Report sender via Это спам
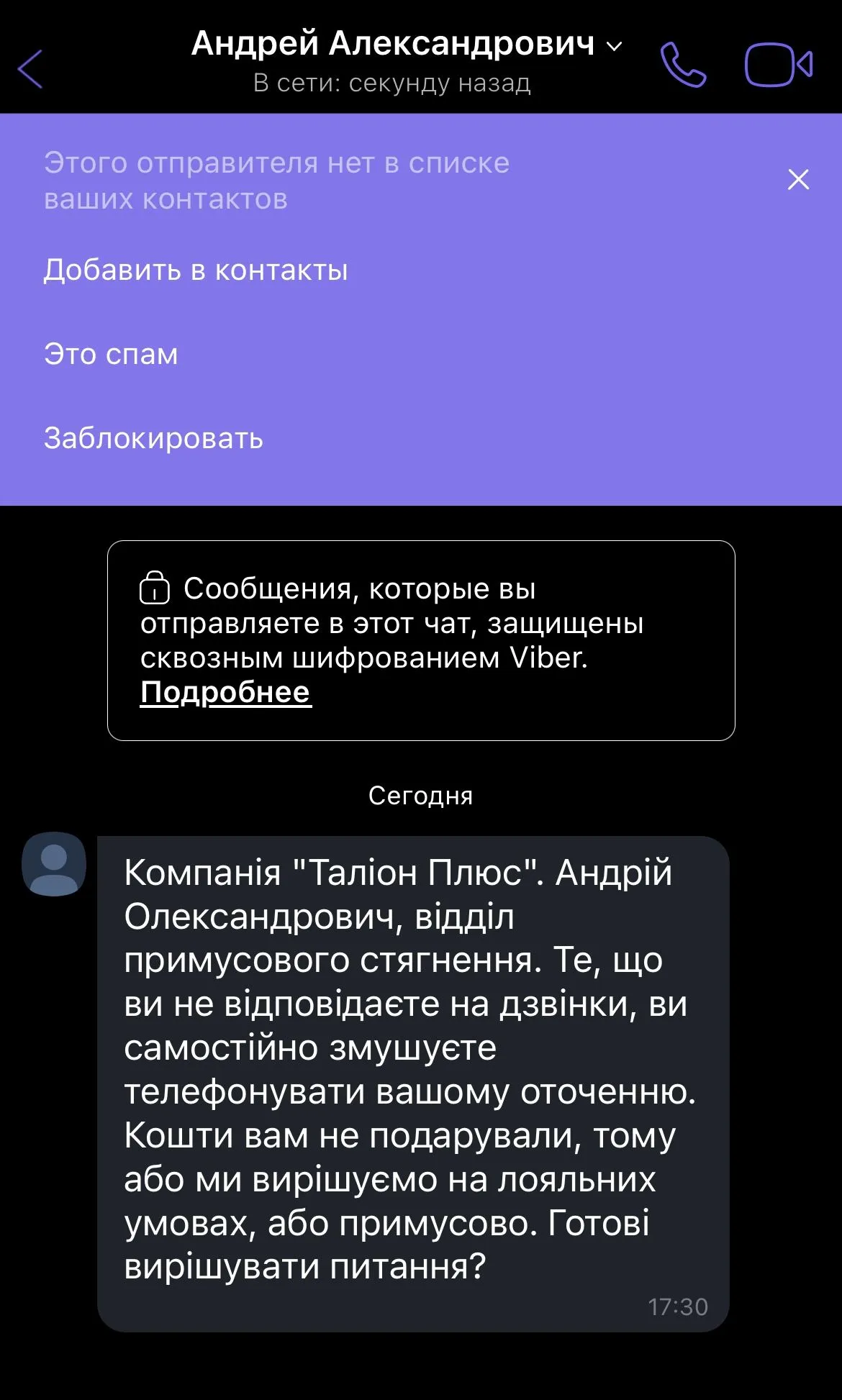842x1400 pixels. [111, 355]
